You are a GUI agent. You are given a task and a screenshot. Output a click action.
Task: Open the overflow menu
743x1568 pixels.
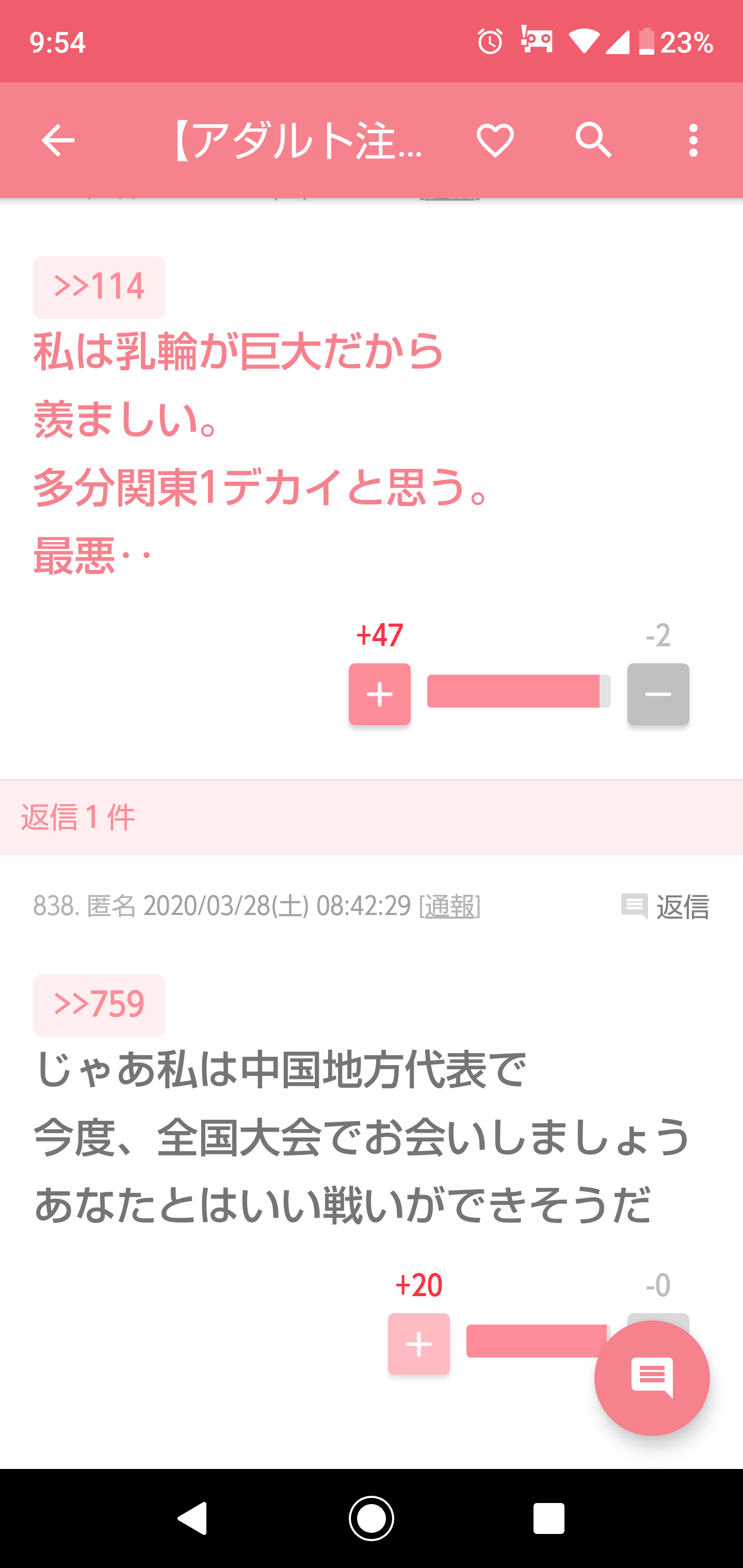[693, 141]
